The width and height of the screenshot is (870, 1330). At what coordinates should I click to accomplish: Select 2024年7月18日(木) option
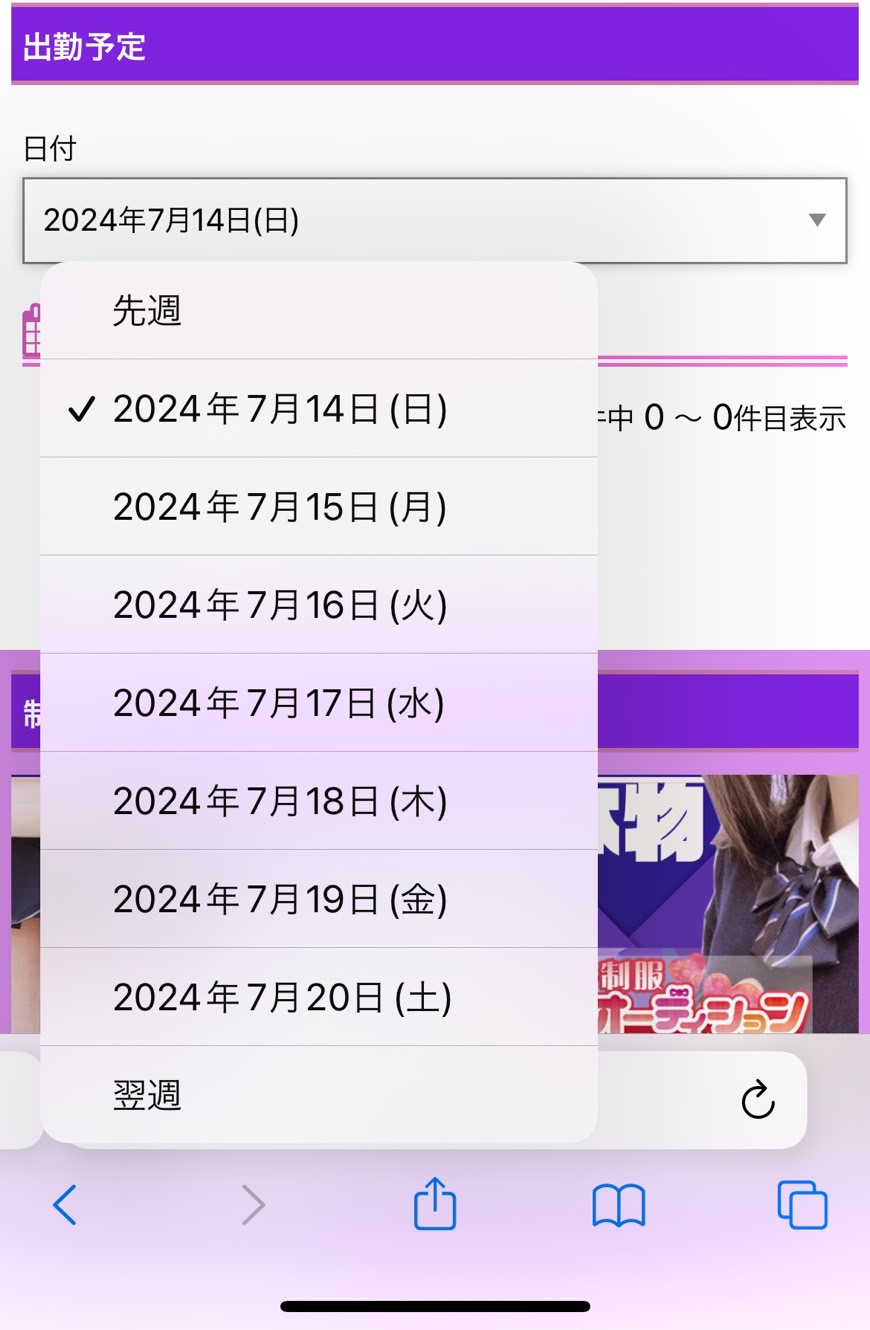[318, 801]
